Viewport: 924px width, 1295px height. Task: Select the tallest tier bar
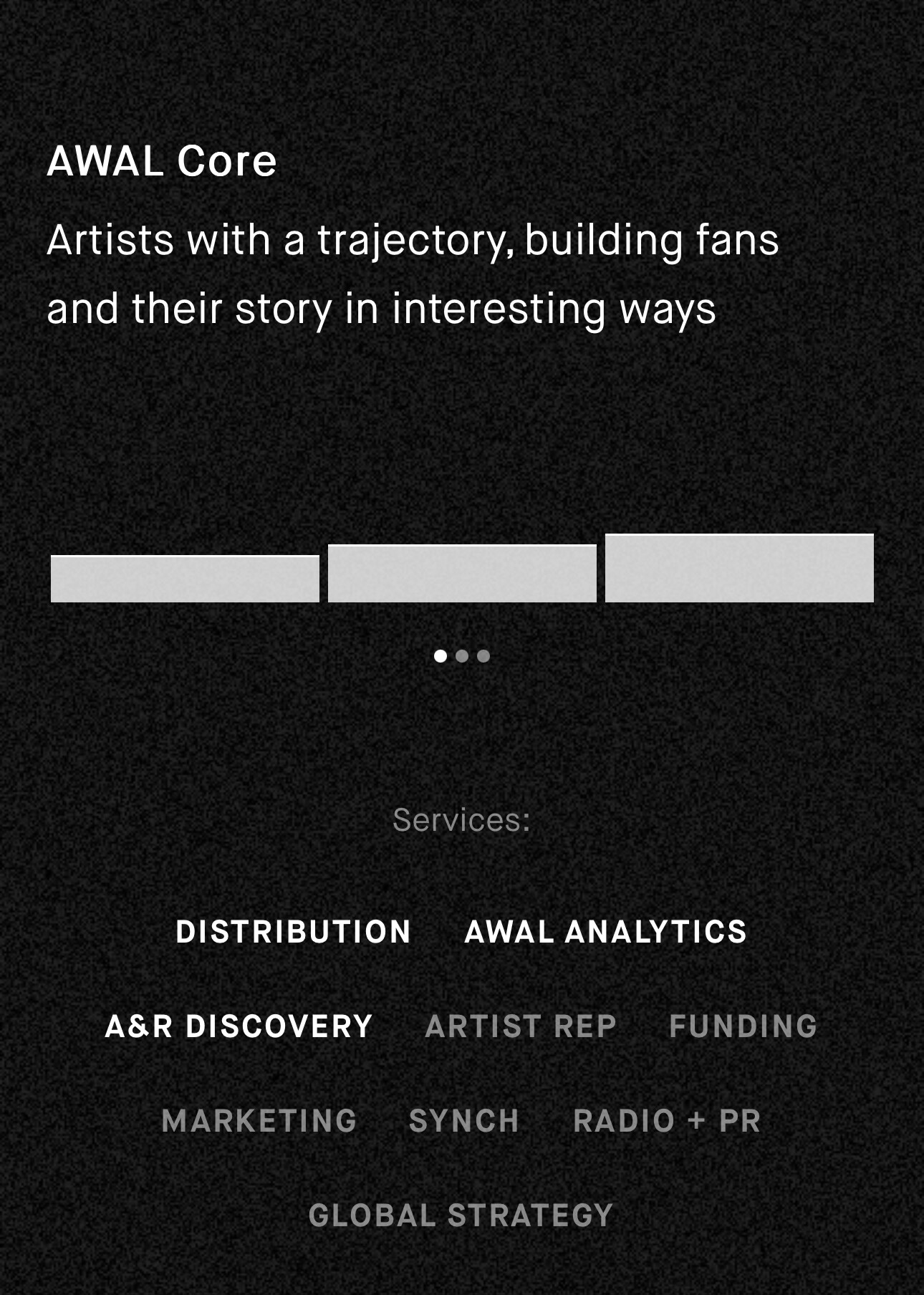click(739, 568)
